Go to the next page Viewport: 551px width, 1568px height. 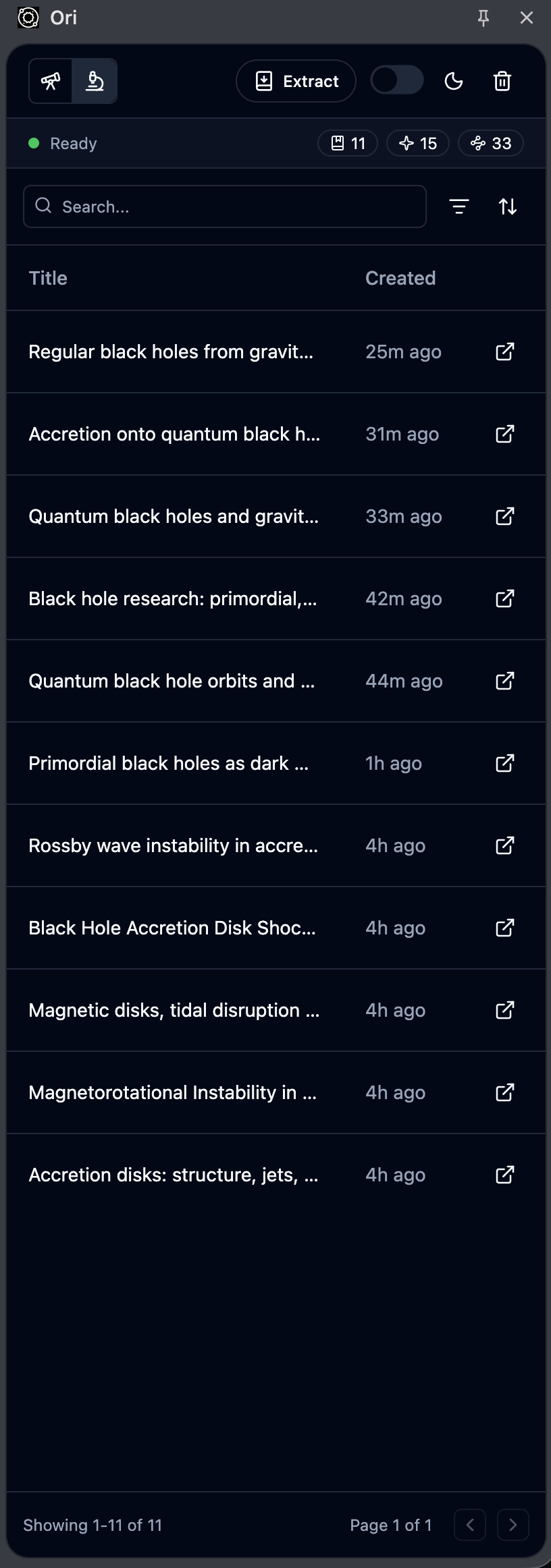tap(513, 1525)
